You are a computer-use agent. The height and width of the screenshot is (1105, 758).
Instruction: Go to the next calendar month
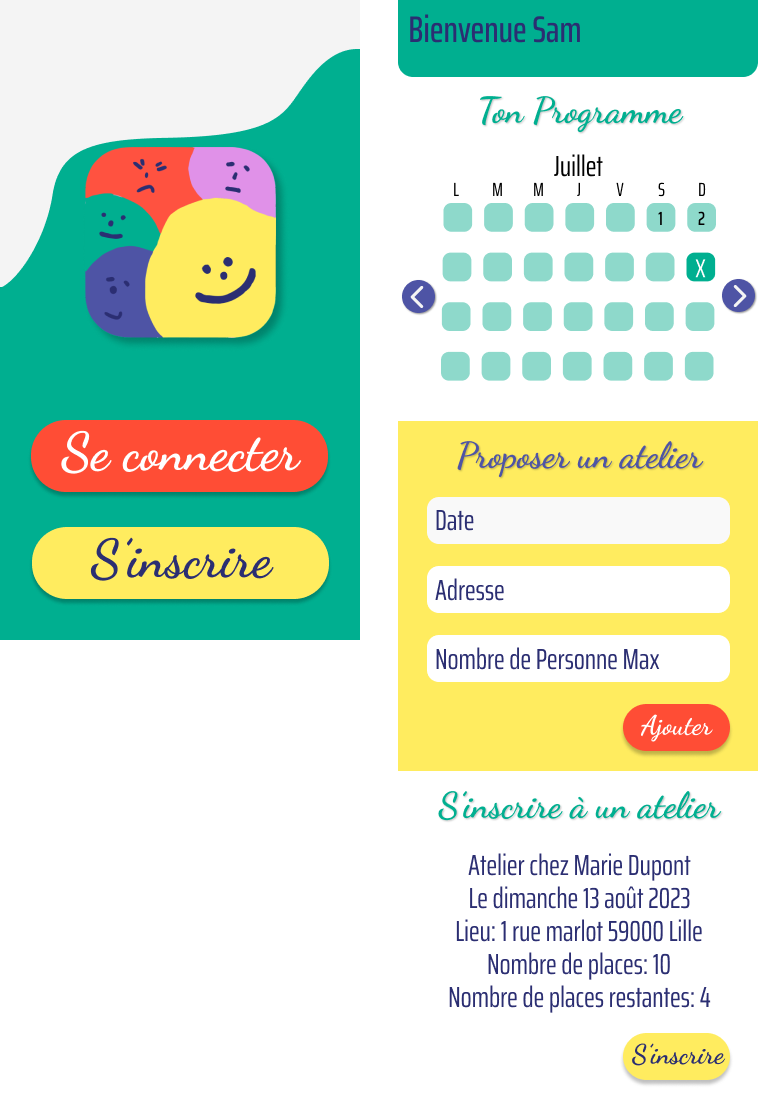pos(738,296)
